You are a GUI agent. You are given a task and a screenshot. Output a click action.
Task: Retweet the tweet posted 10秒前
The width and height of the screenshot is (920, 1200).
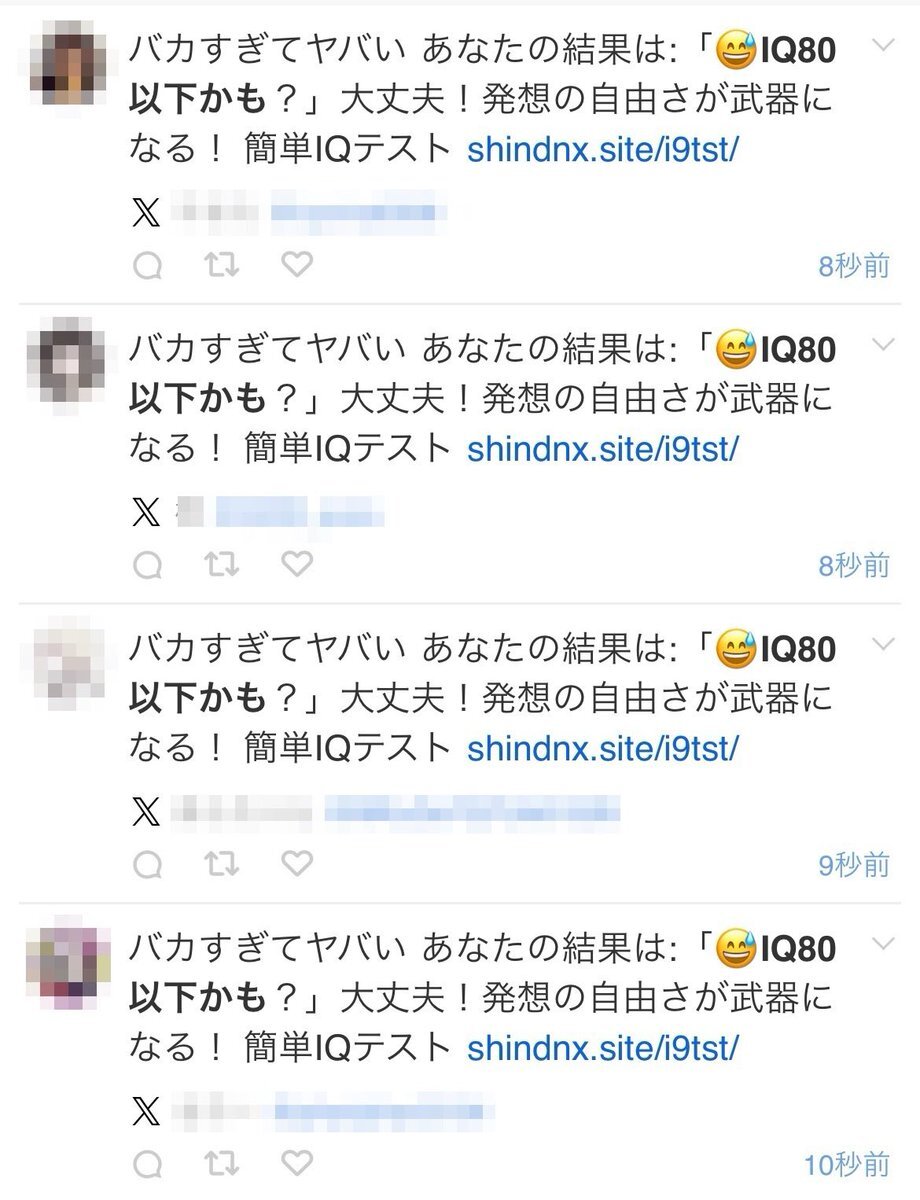coord(221,1163)
